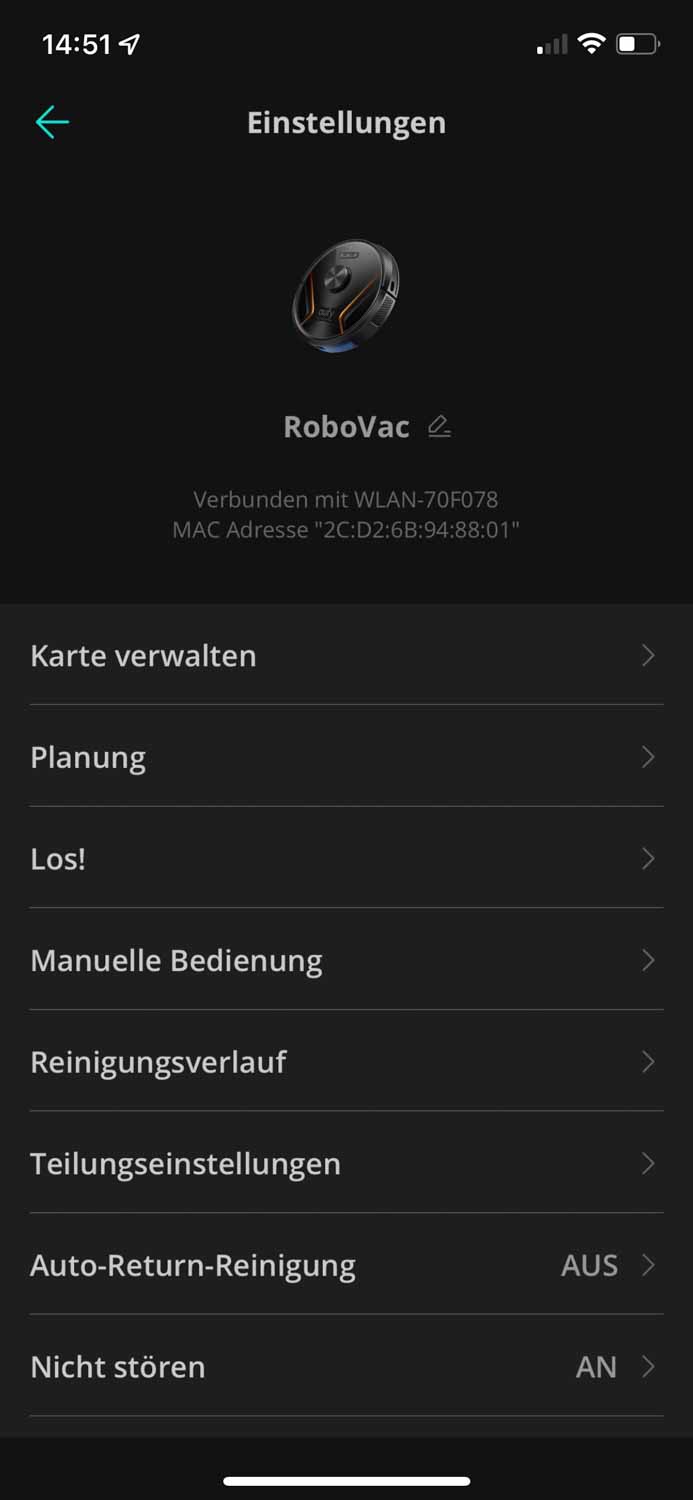Viewport: 693px width, 1500px height.
Task: View the Reinigungsverlauf
Action: click(x=346, y=1062)
